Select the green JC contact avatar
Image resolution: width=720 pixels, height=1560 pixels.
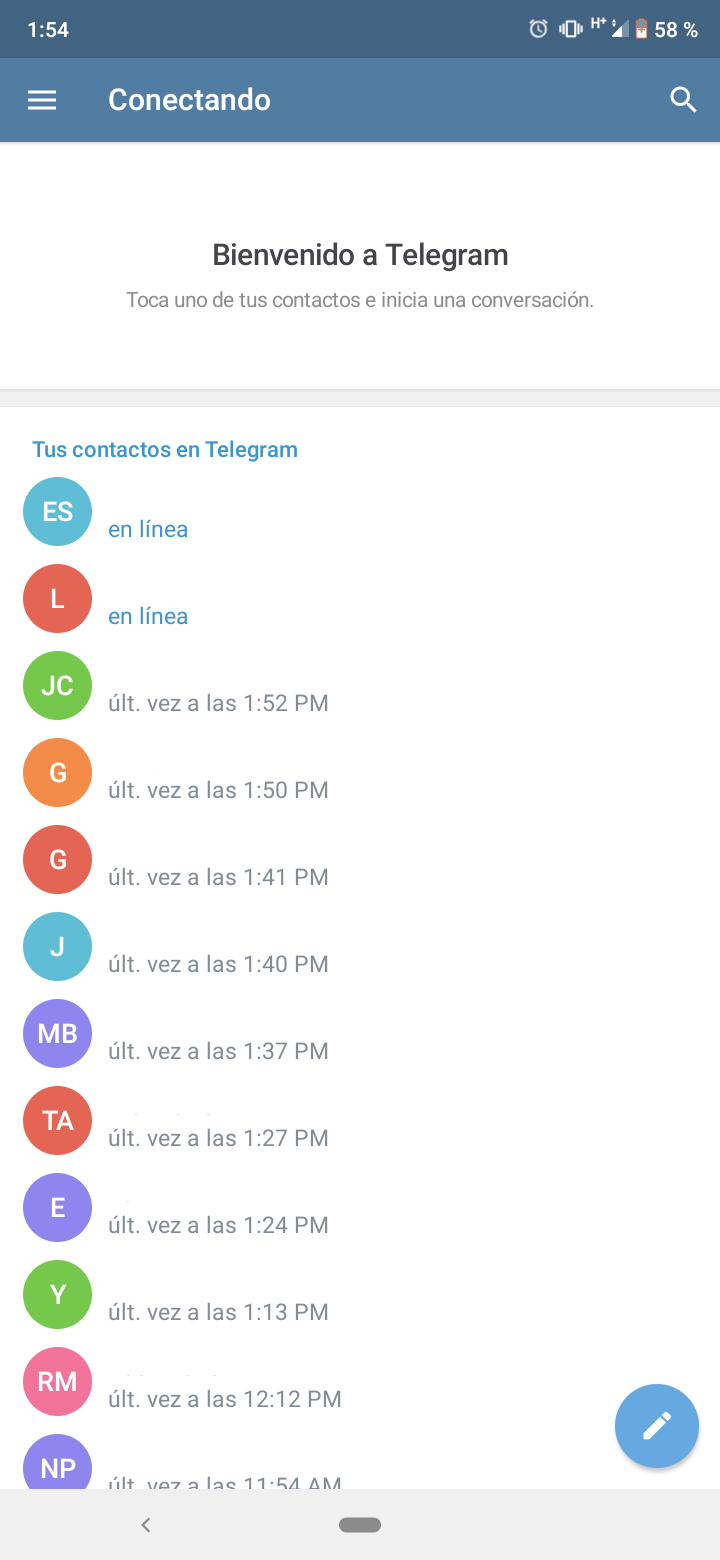point(57,685)
